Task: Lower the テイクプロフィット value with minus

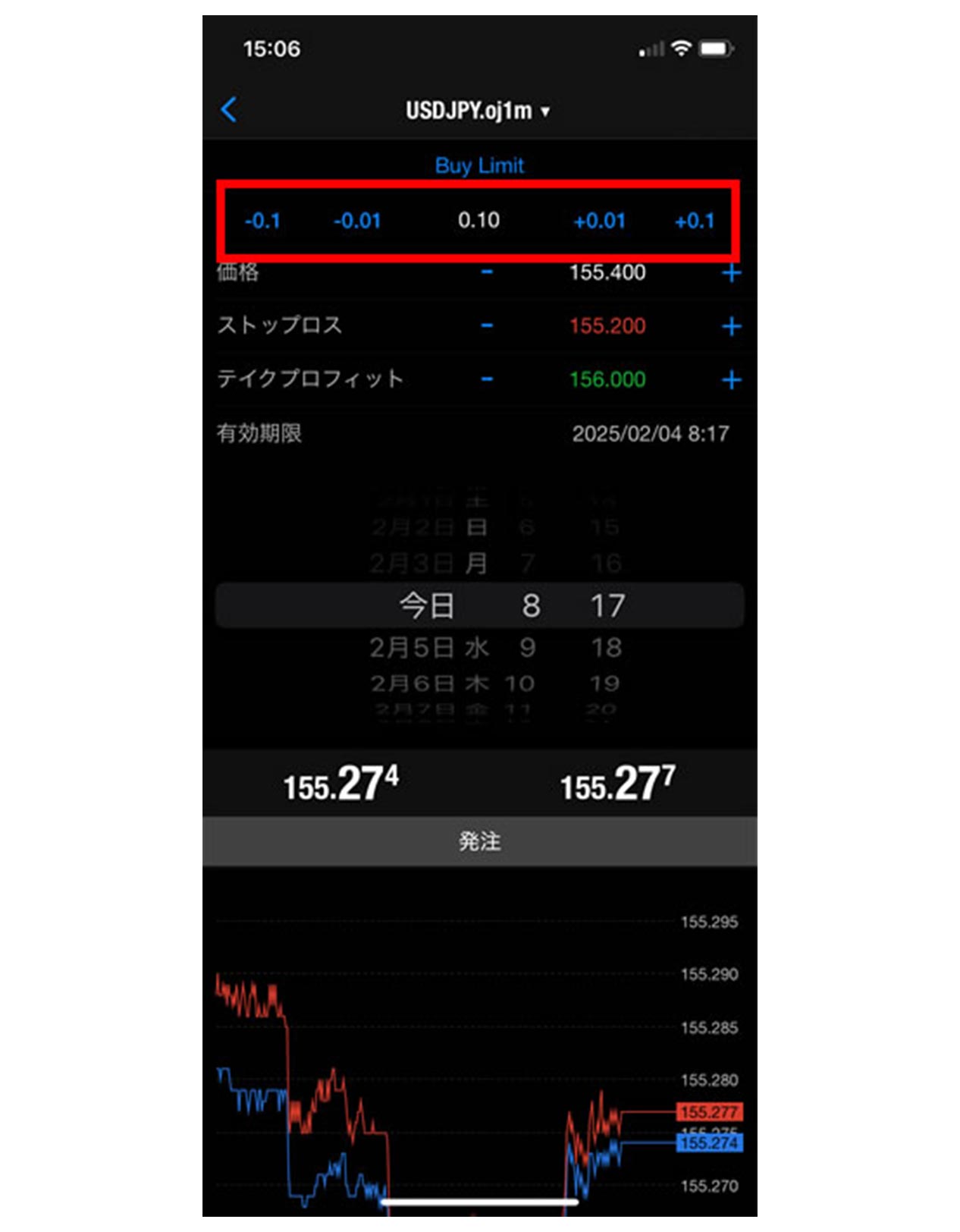Action: (487, 379)
